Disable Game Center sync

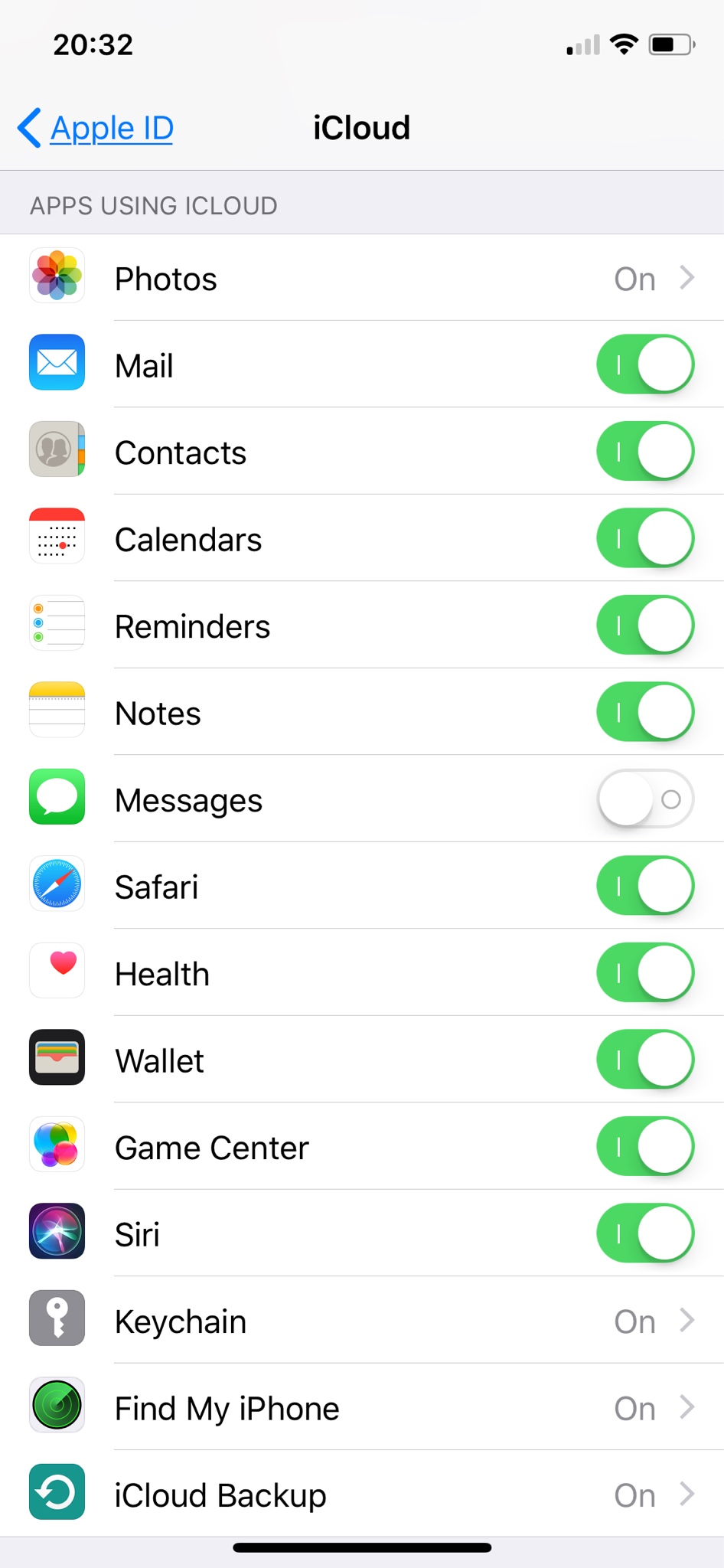[645, 1146]
